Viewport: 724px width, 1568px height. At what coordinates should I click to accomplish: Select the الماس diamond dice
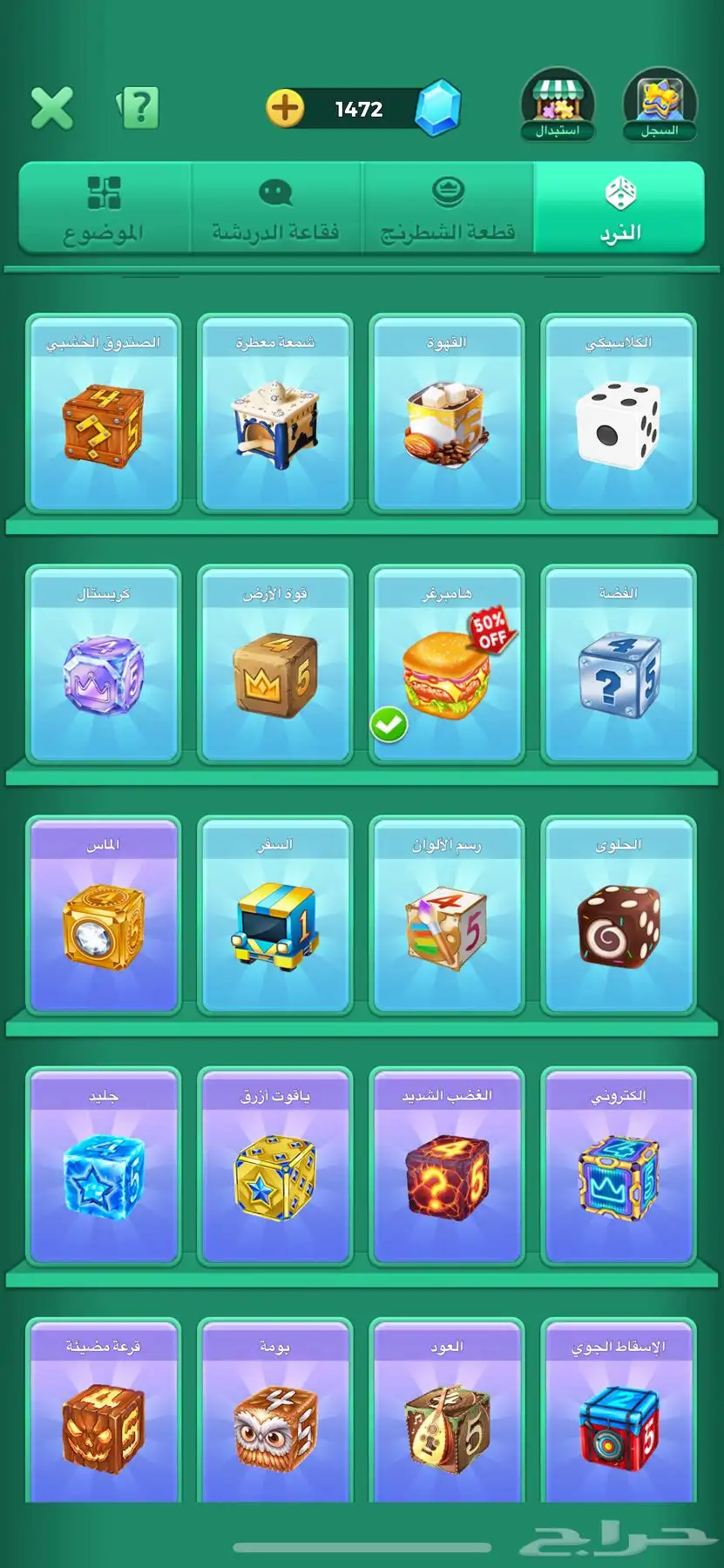coord(104,916)
